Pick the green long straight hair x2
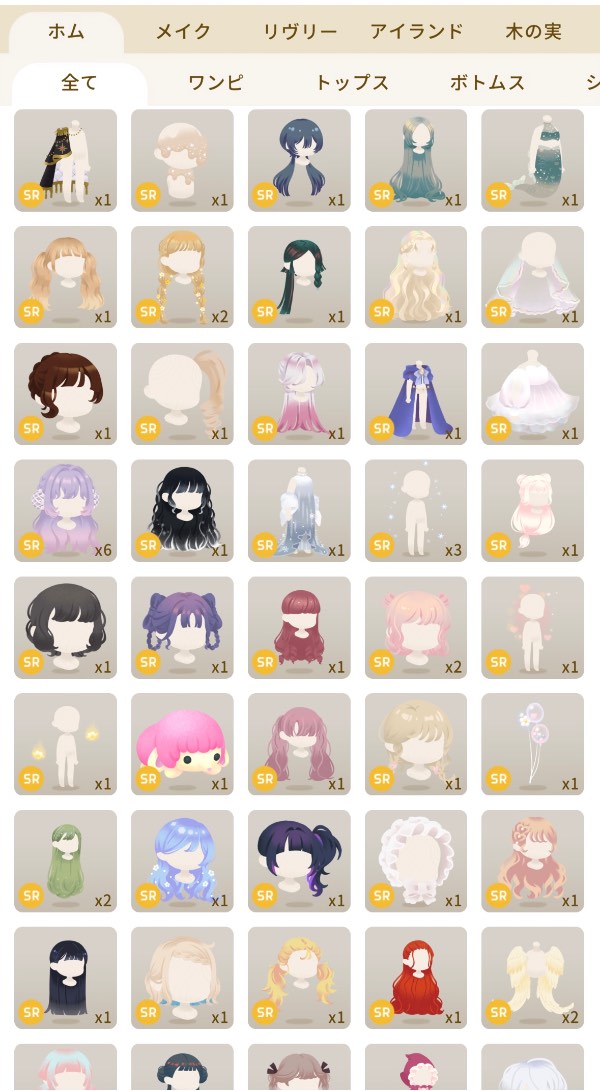 click(x=65, y=860)
